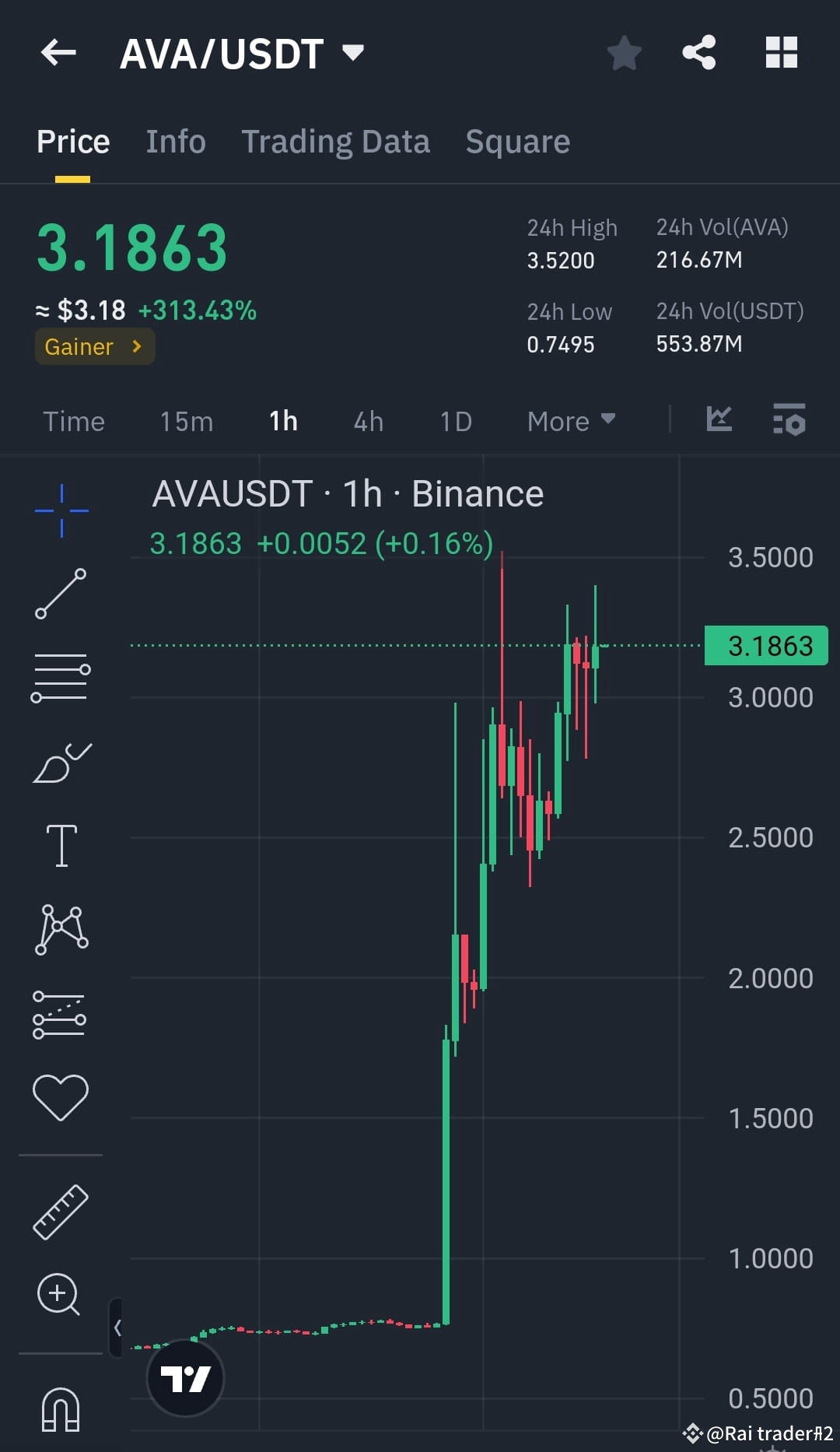The image size is (840, 1452).
Task: Open the Square tab
Action: (517, 141)
